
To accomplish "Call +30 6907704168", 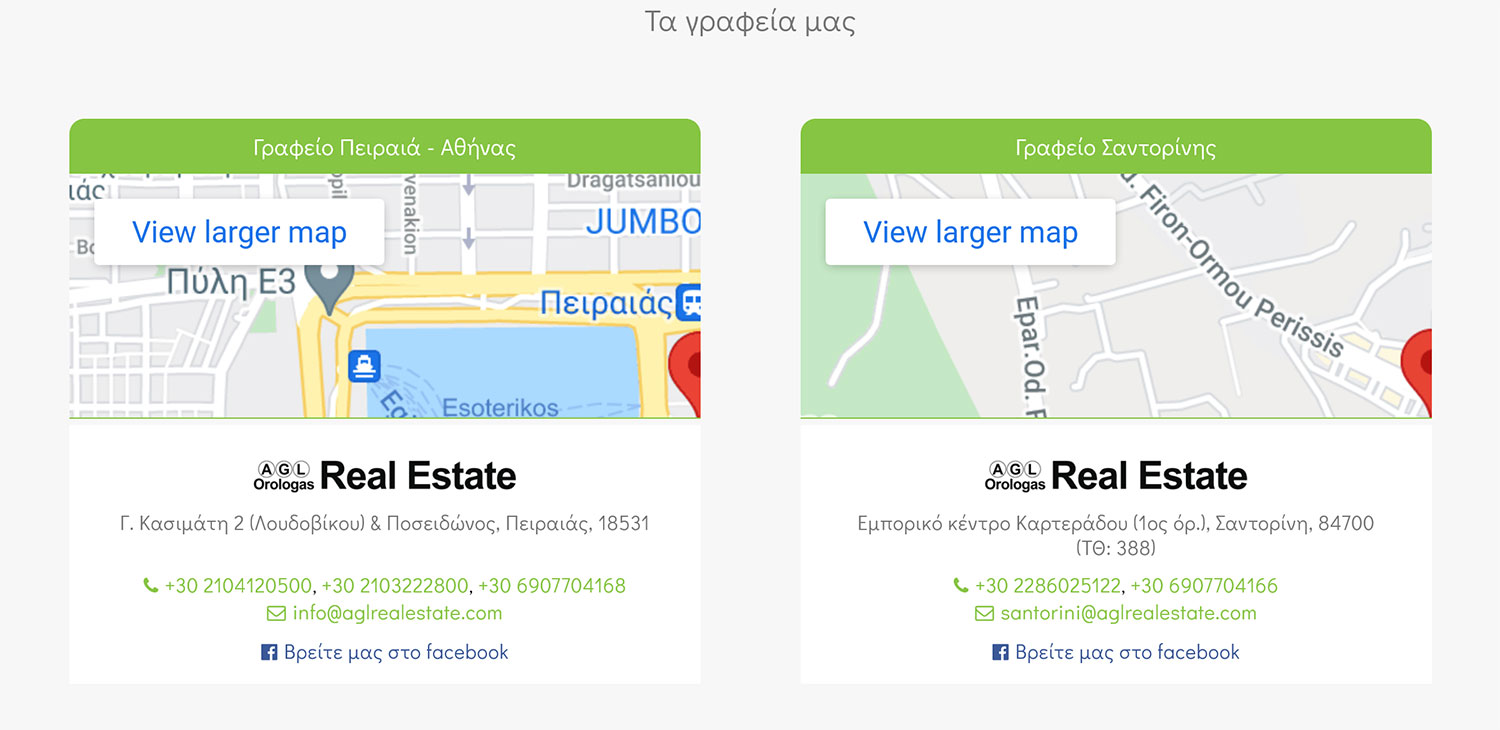I will (552, 585).
